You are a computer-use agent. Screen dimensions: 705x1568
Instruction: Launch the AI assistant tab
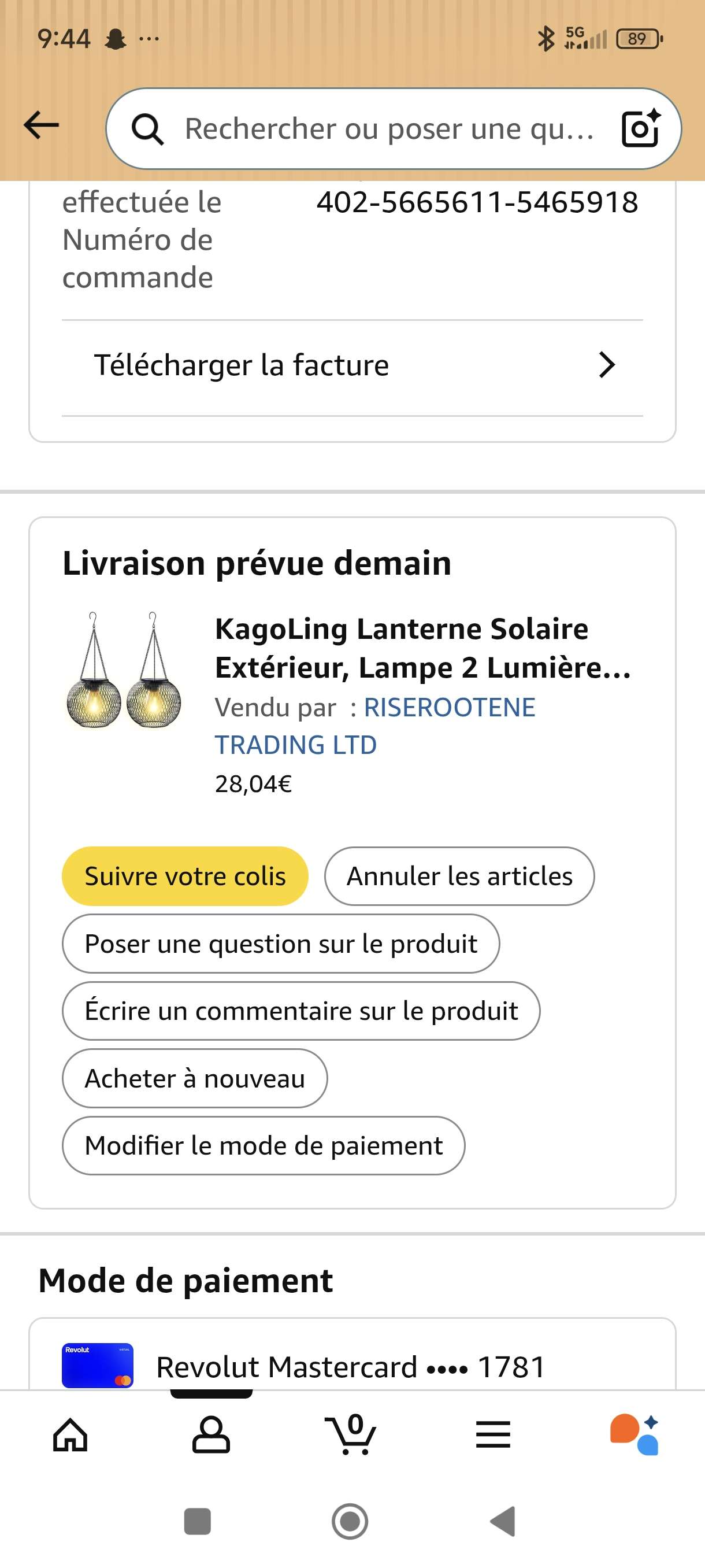(x=634, y=1434)
